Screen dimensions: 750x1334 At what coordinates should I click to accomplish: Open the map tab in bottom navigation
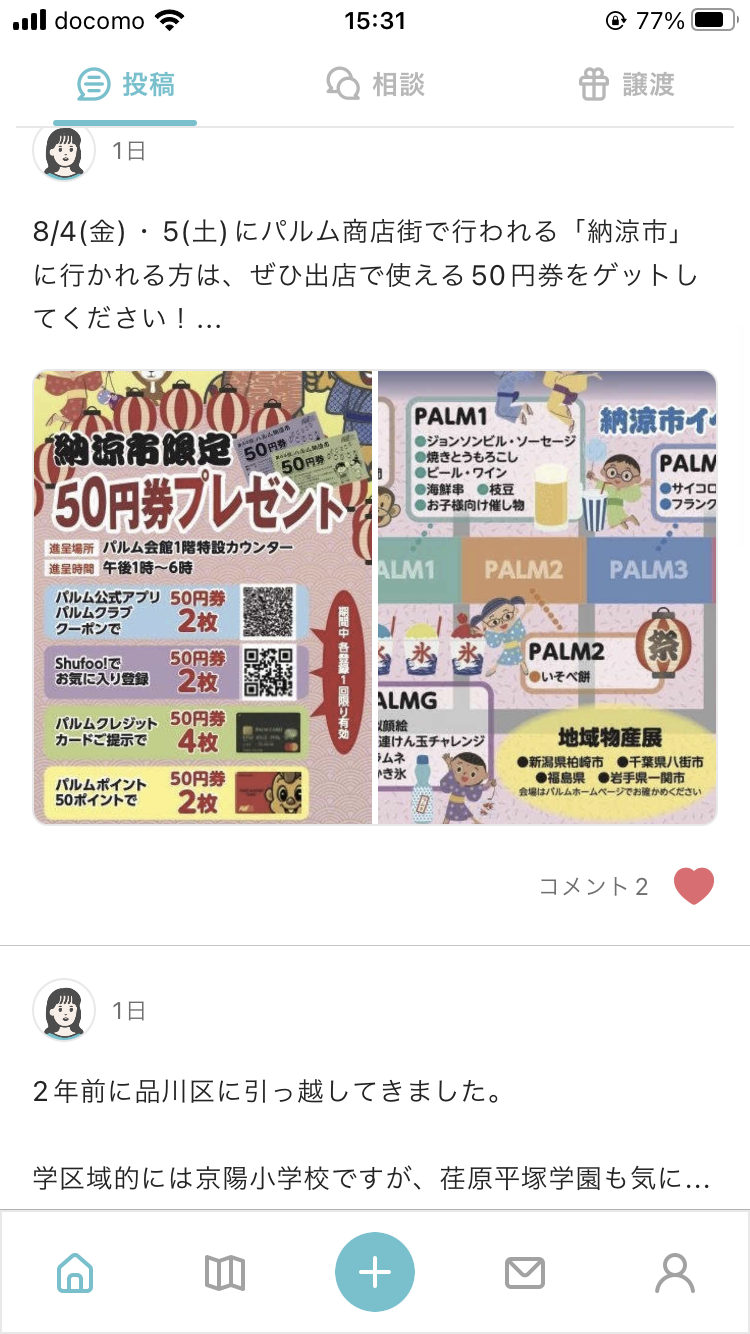point(225,1273)
